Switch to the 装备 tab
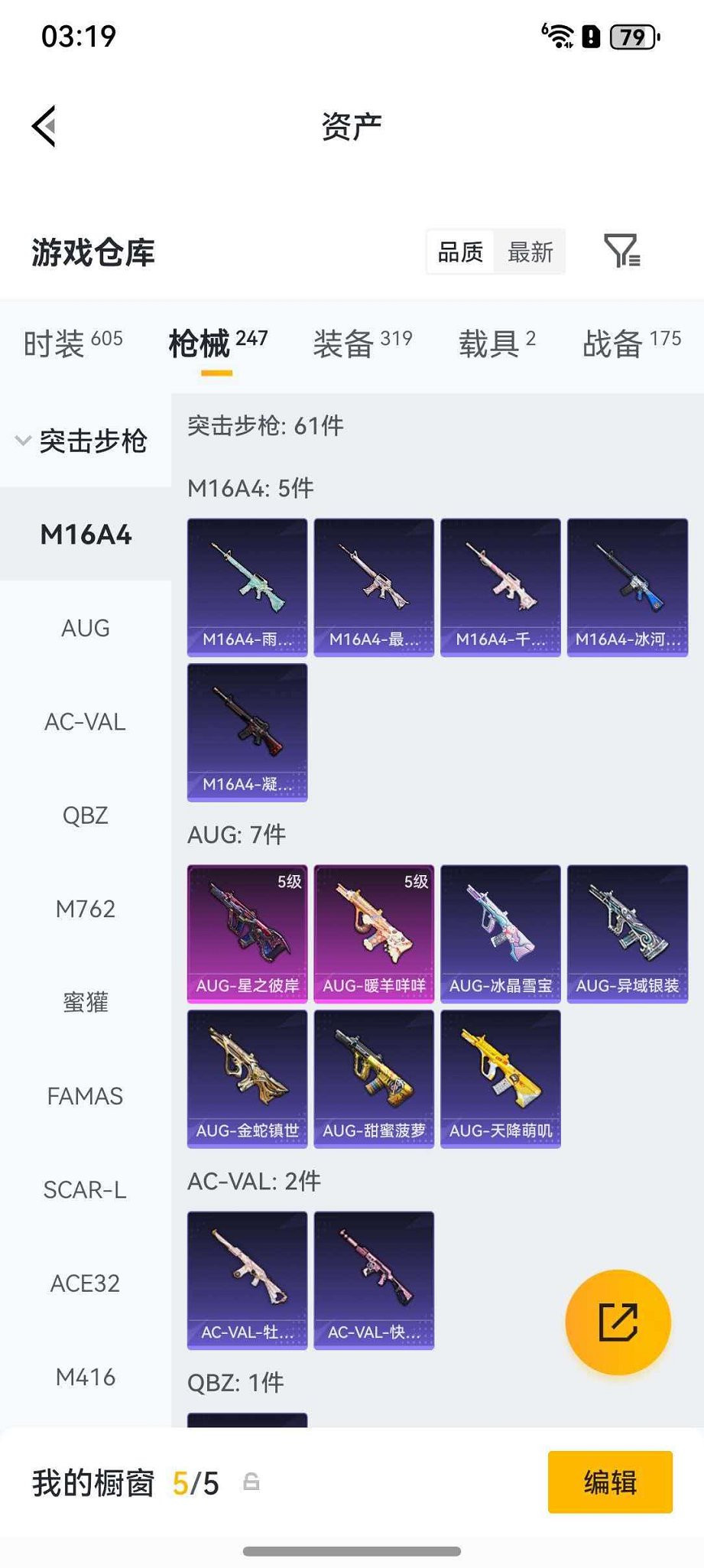The image size is (704, 1568). pyautogui.click(x=362, y=343)
